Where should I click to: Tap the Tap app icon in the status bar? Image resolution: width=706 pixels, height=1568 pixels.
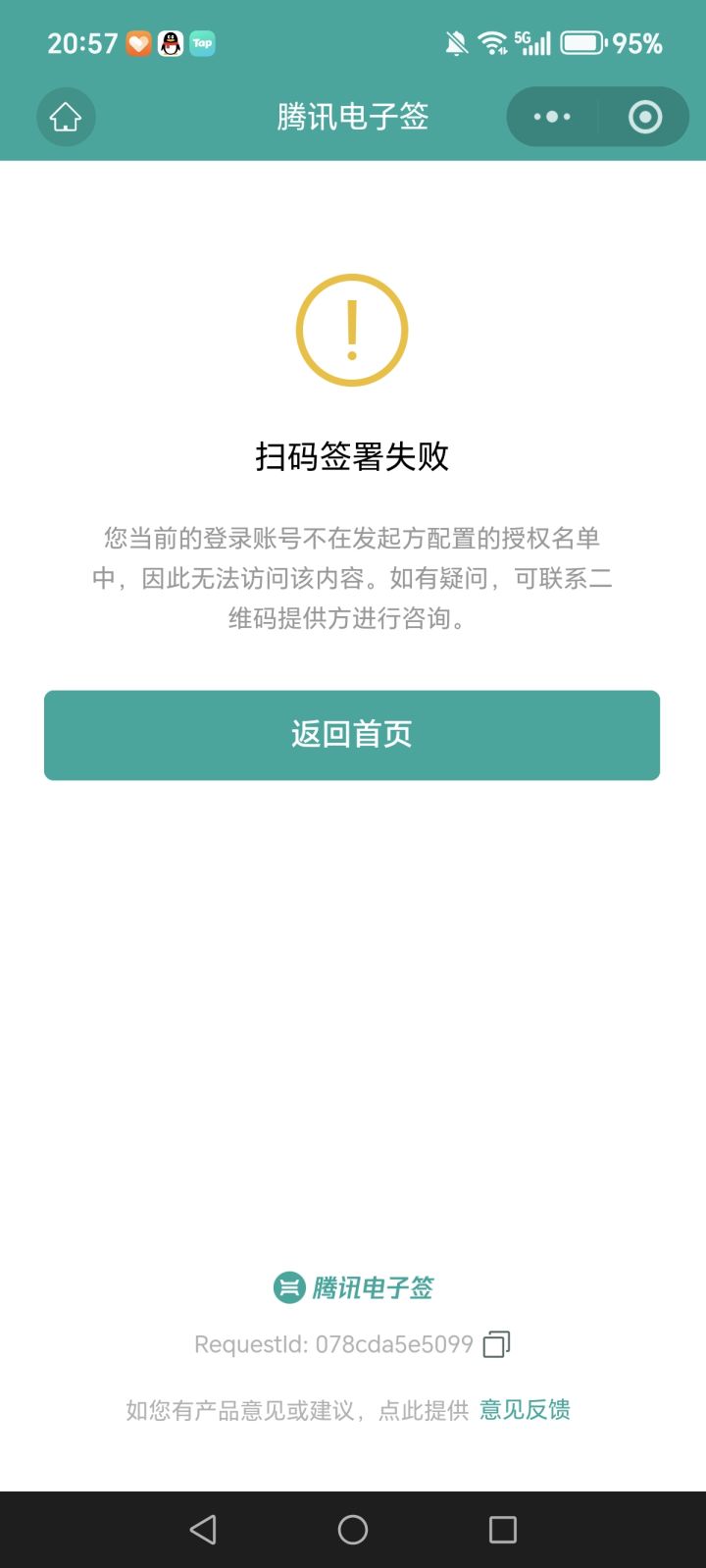point(202,43)
